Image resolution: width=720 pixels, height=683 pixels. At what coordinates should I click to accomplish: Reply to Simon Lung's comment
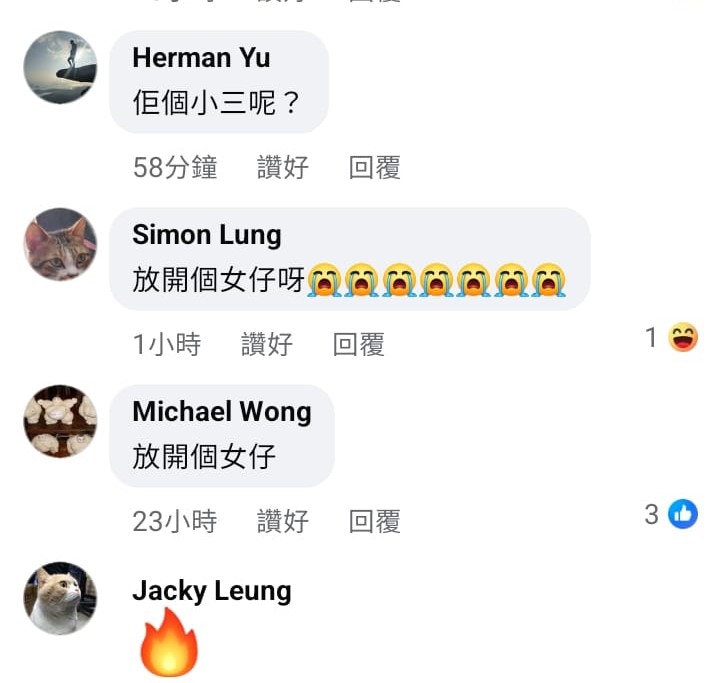358,345
